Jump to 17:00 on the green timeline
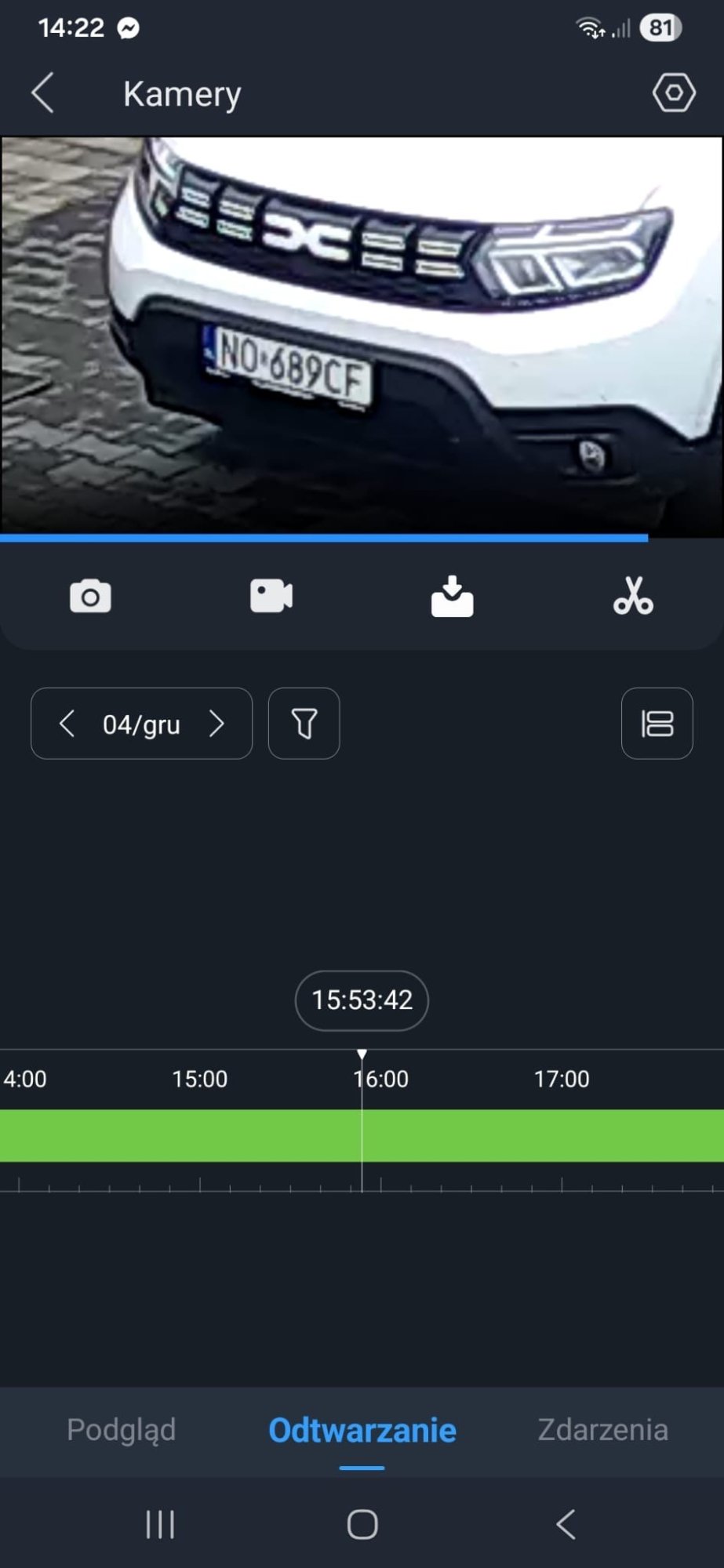724x1568 pixels. (x=562, y=1135)
